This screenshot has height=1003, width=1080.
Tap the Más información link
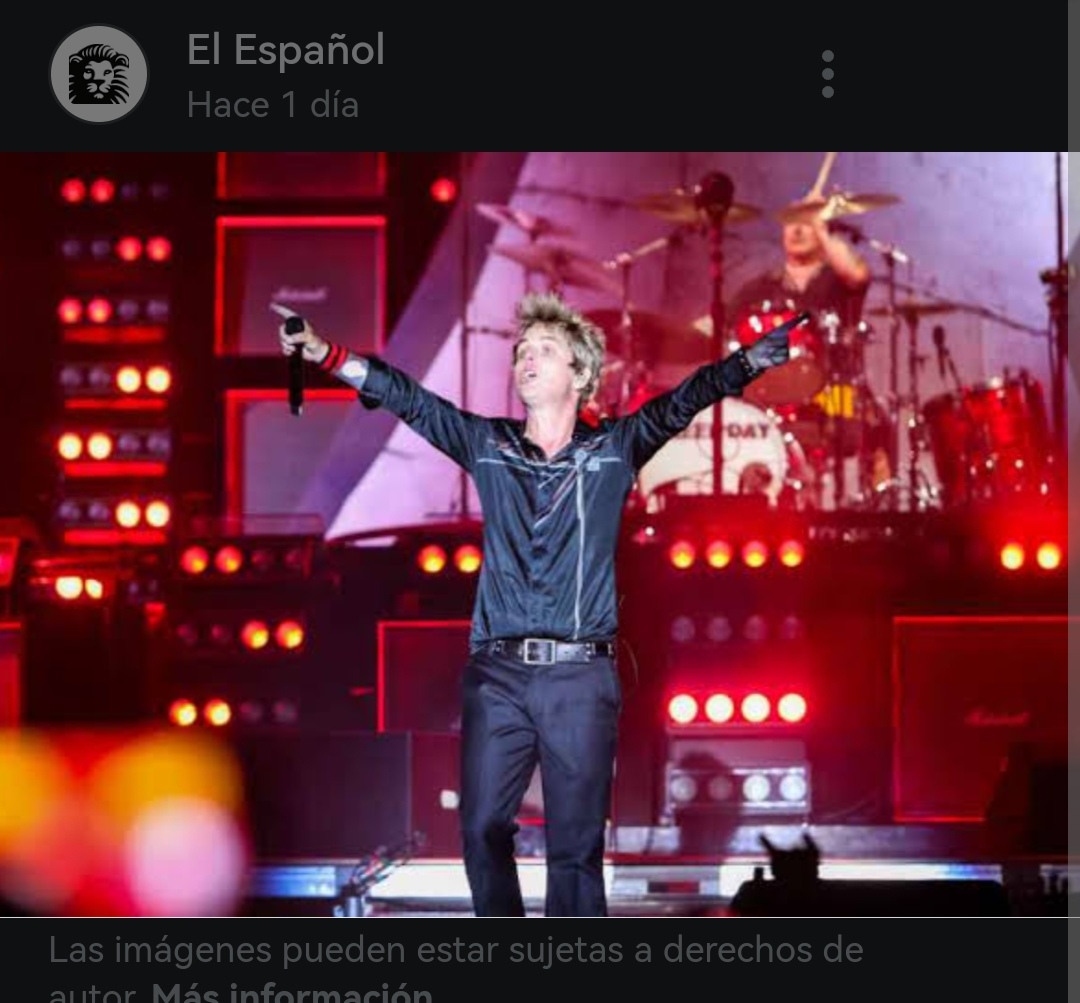(292, 992)
